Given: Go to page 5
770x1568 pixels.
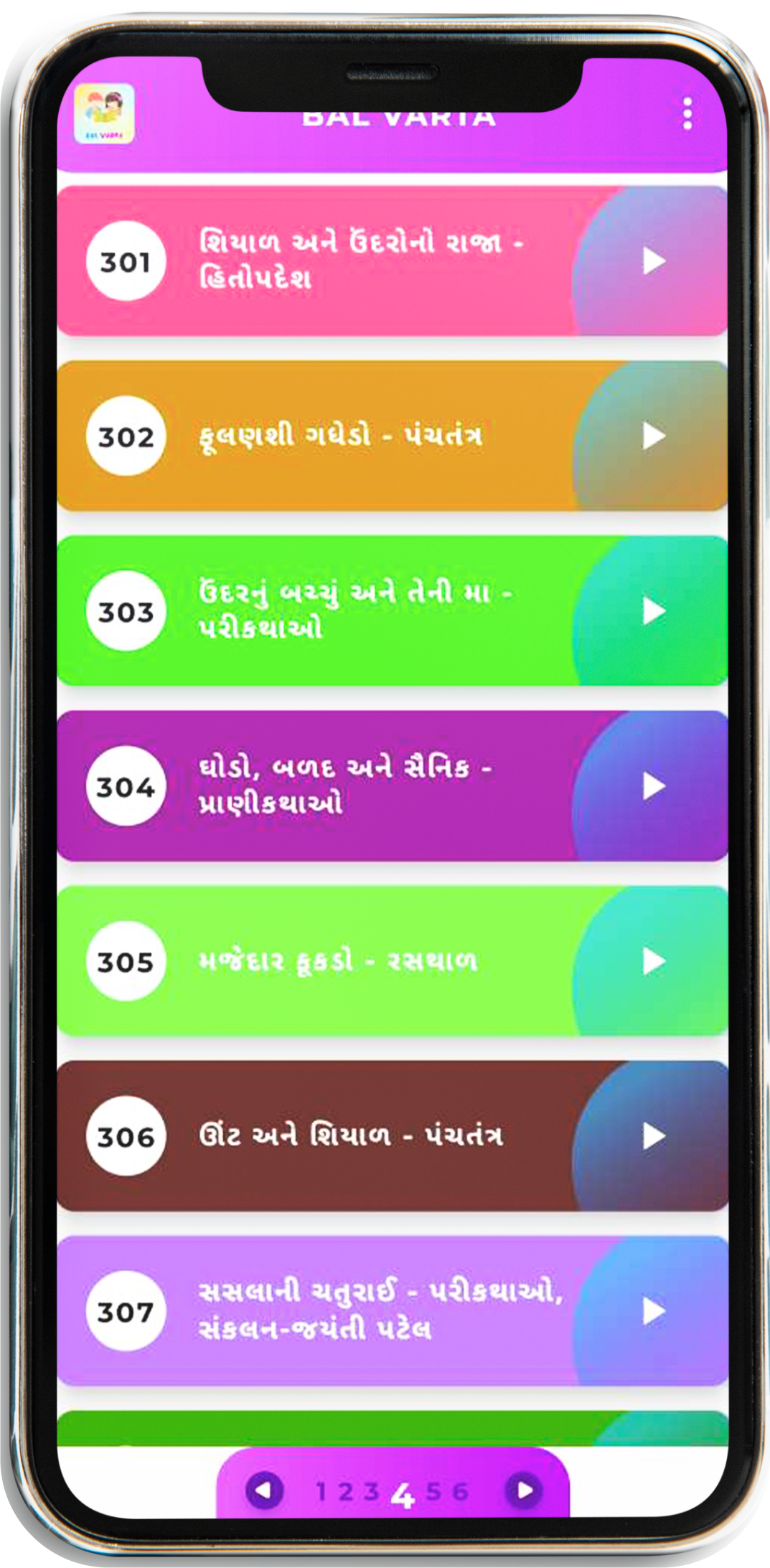Looking at the screenshot, I should click(x=433, y=1492).
